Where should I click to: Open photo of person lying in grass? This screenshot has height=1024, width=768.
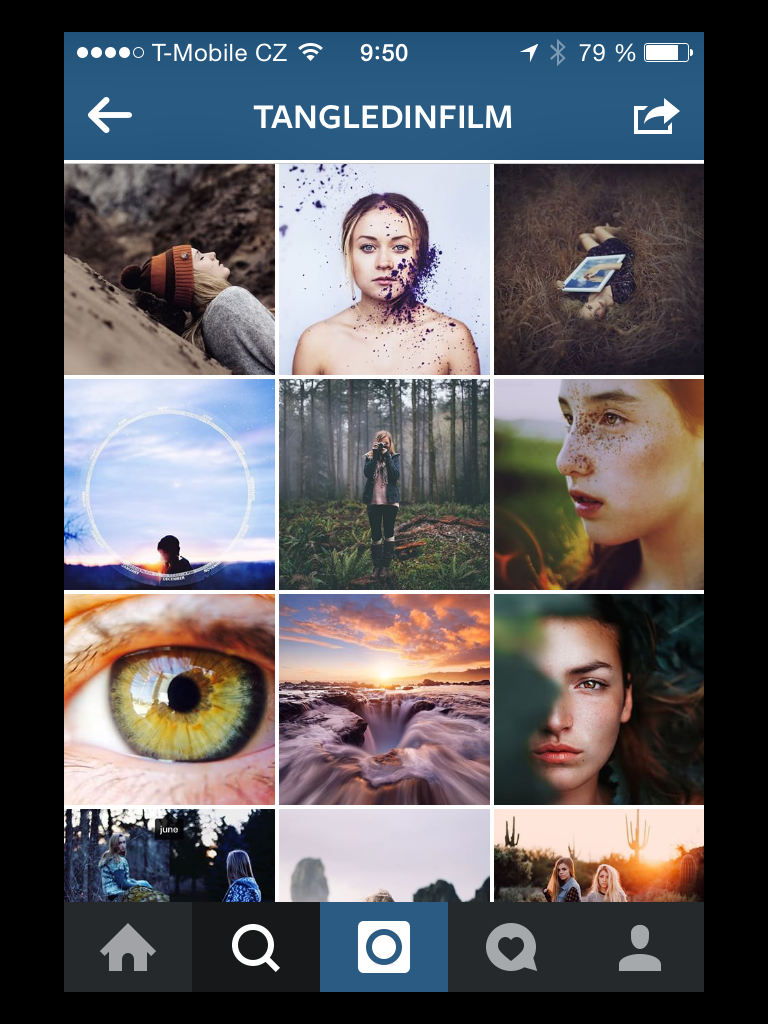point(598,269)
